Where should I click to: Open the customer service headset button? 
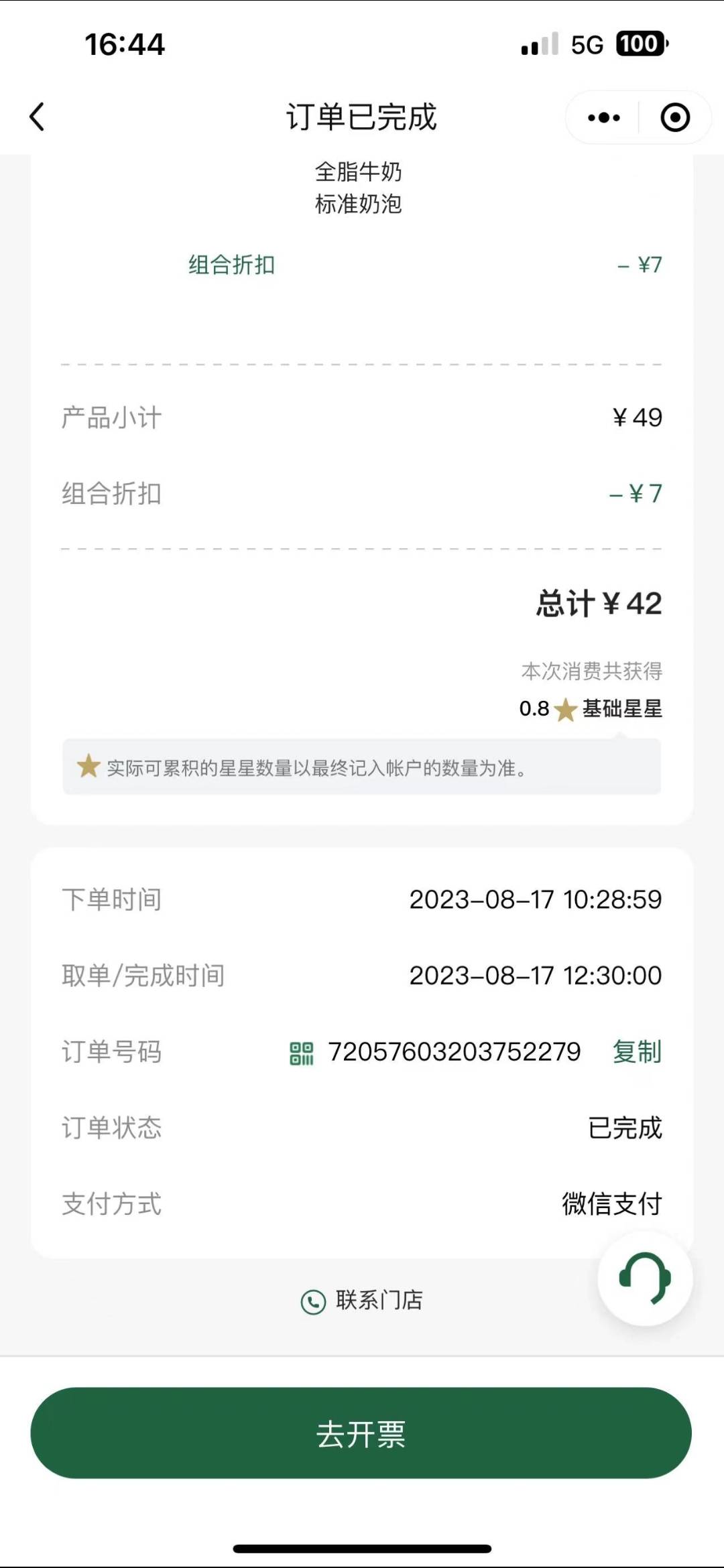(x=645, y=1279)
